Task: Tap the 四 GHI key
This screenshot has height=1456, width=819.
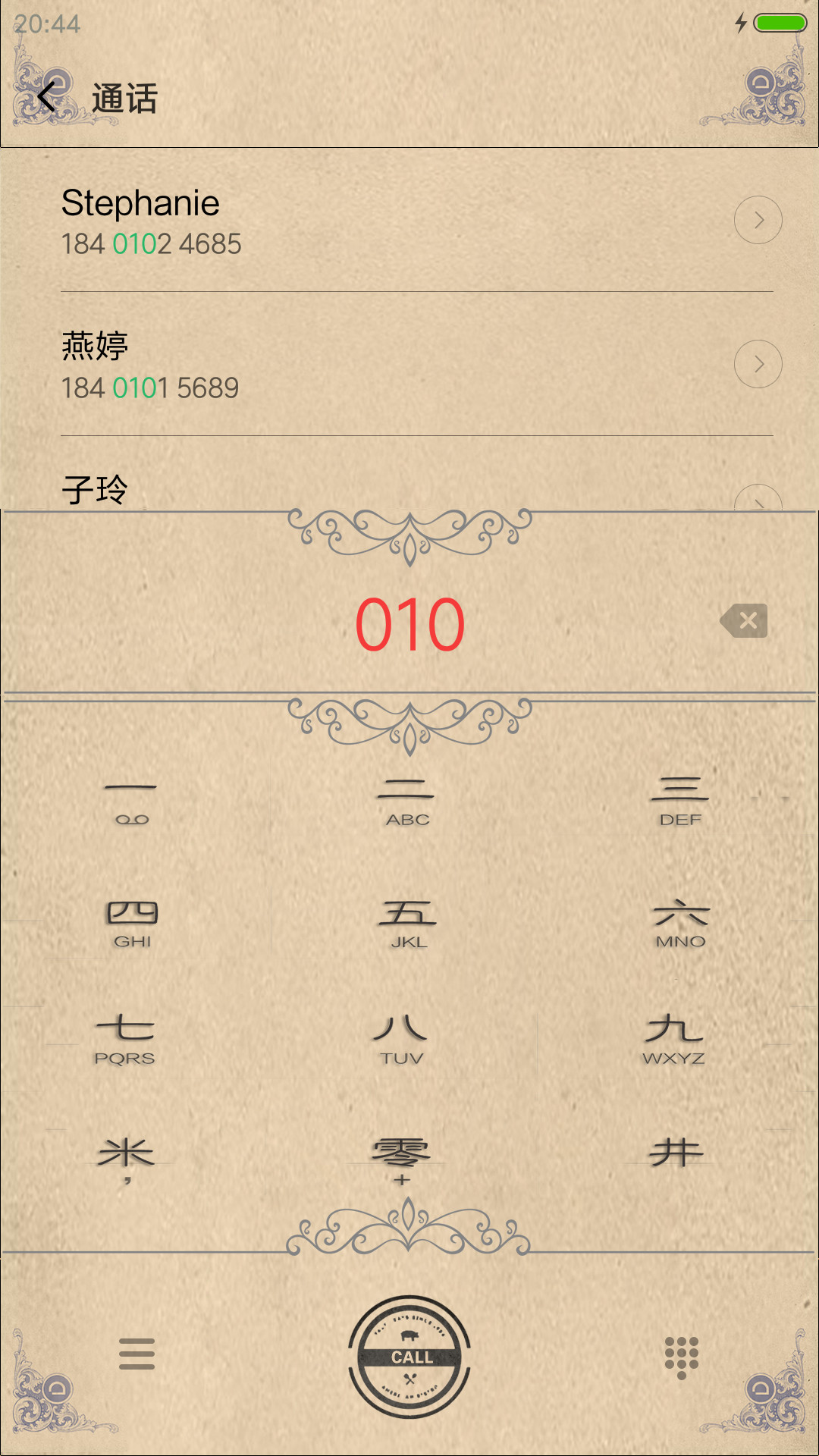Action: coord(132,924)
